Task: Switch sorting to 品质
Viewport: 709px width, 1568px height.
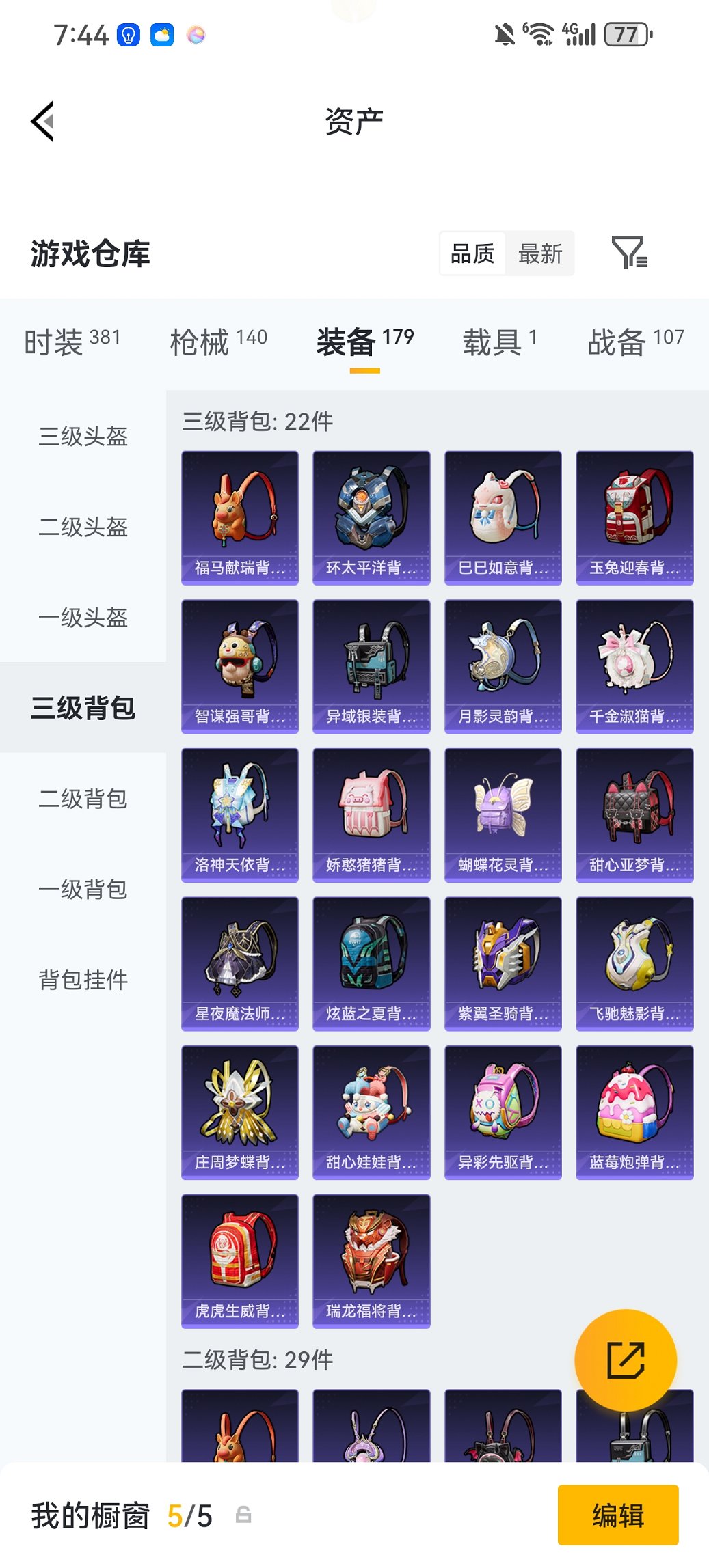Action: pyautogui.click(x=474, y=253)
